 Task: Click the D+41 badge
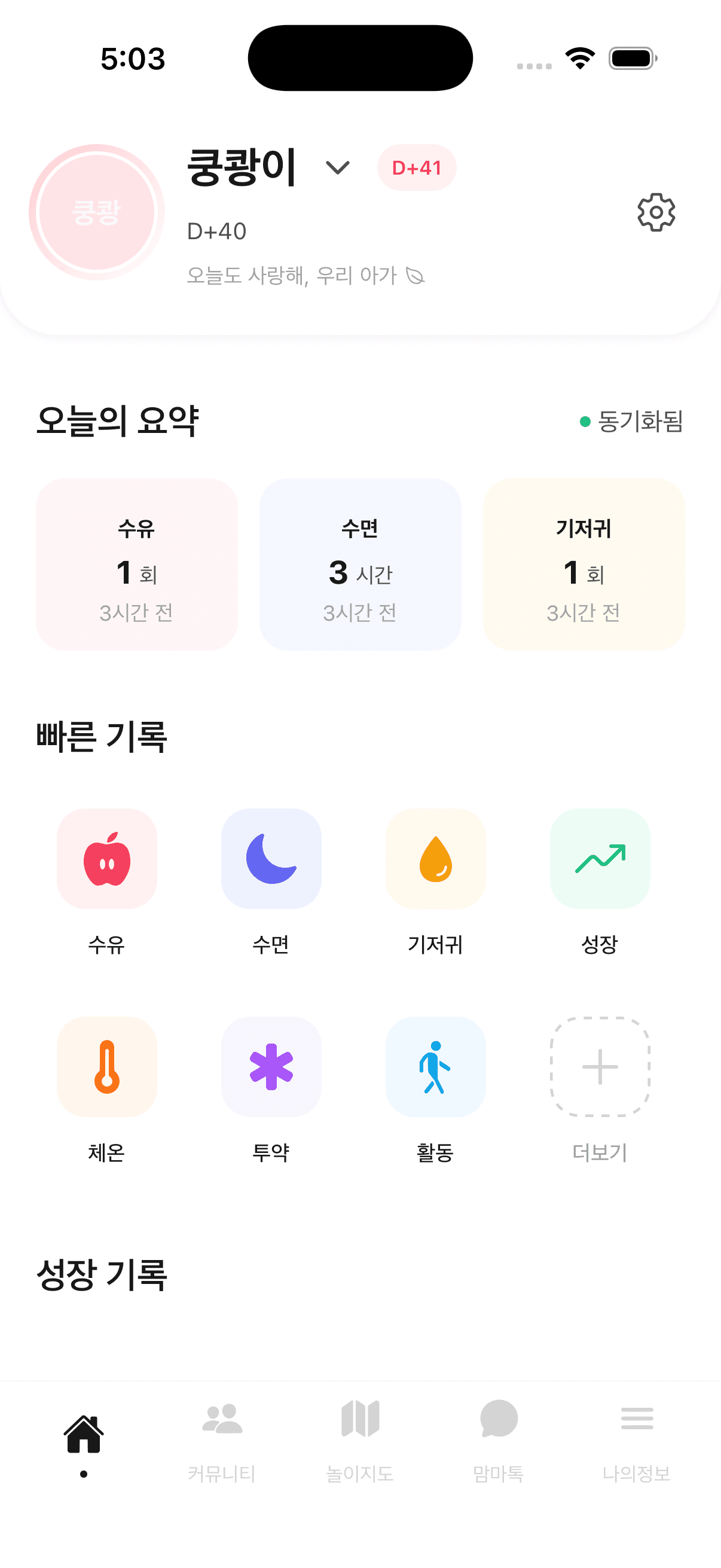416,168
